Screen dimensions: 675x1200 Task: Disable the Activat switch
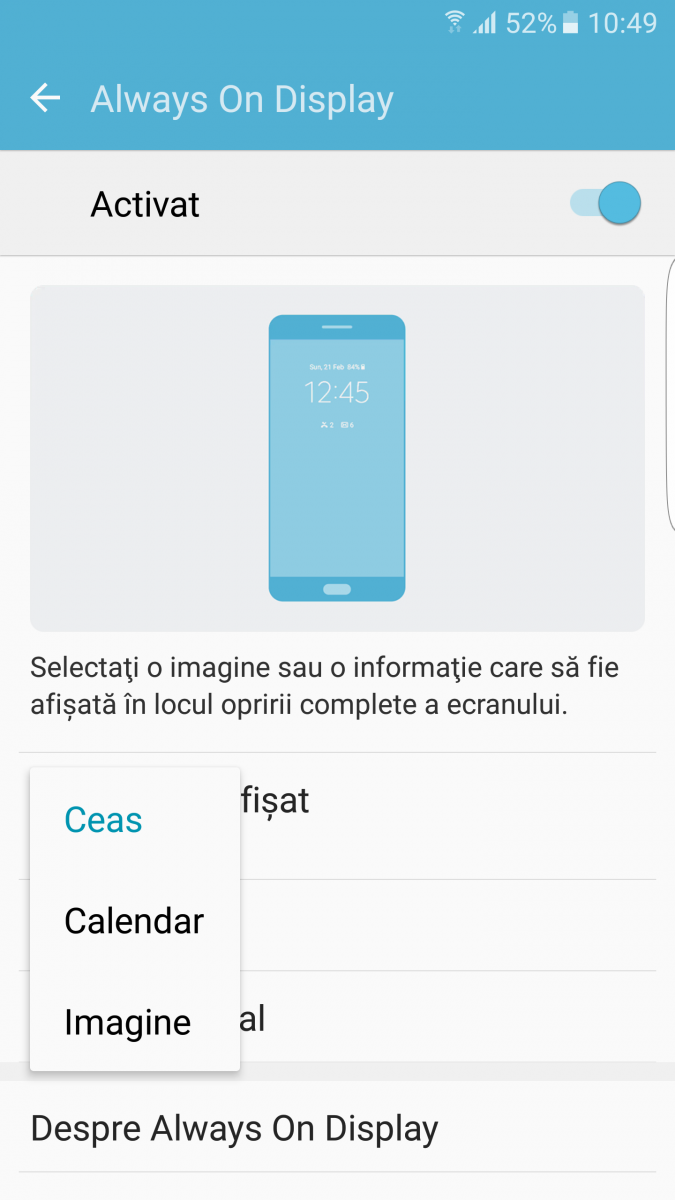pyautogui.click(x=606, y=204)
